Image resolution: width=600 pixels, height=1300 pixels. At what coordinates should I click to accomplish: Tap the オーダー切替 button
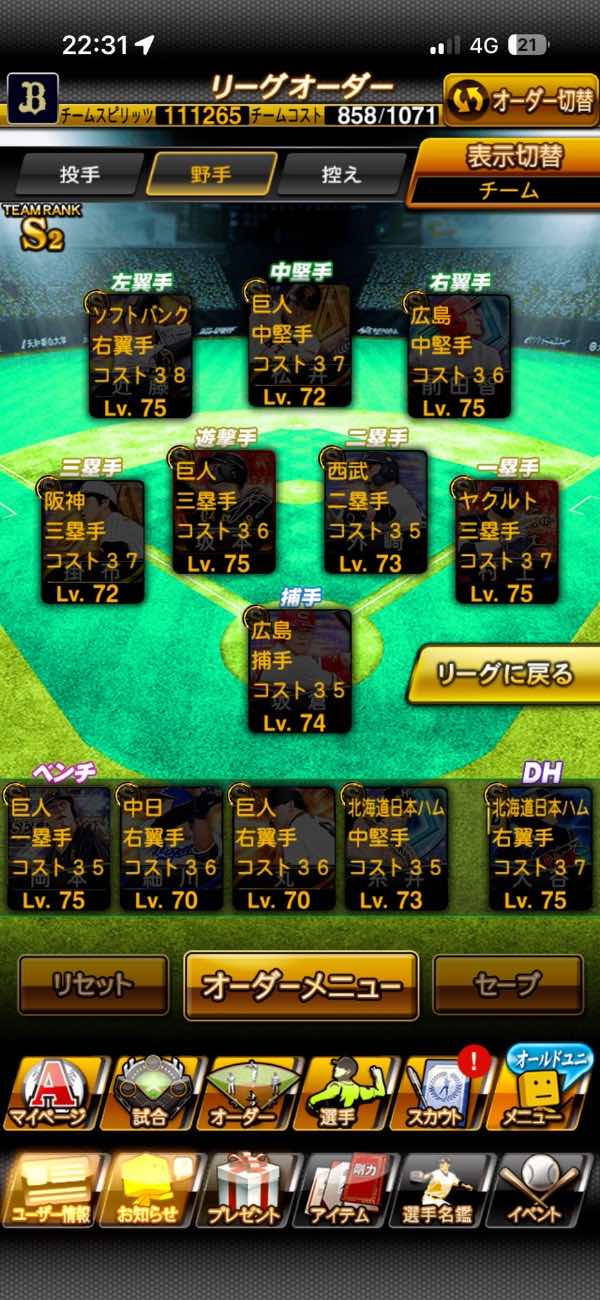(521, 101)
